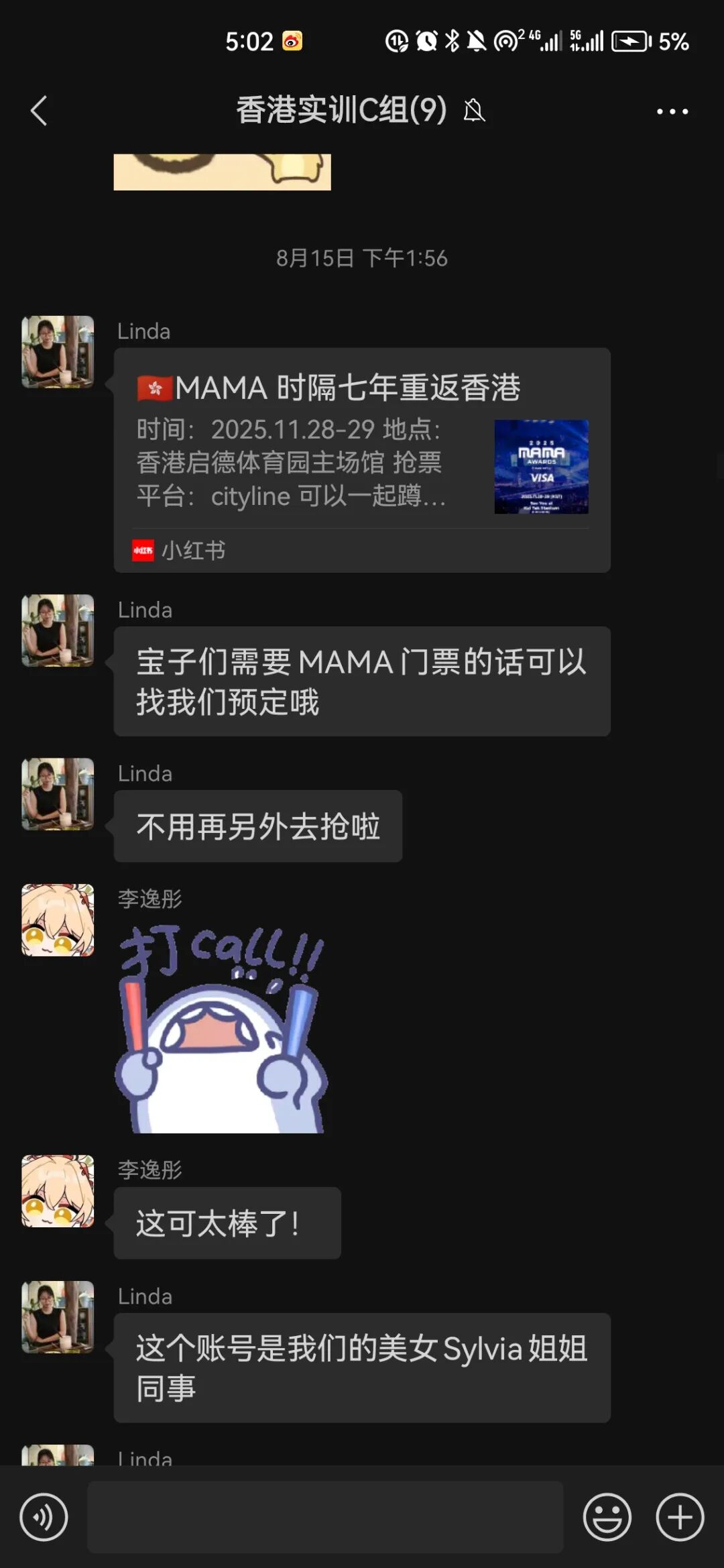Open the plus attachments menu
The image size is (724, 1568).
click(x=679, y=1517)
